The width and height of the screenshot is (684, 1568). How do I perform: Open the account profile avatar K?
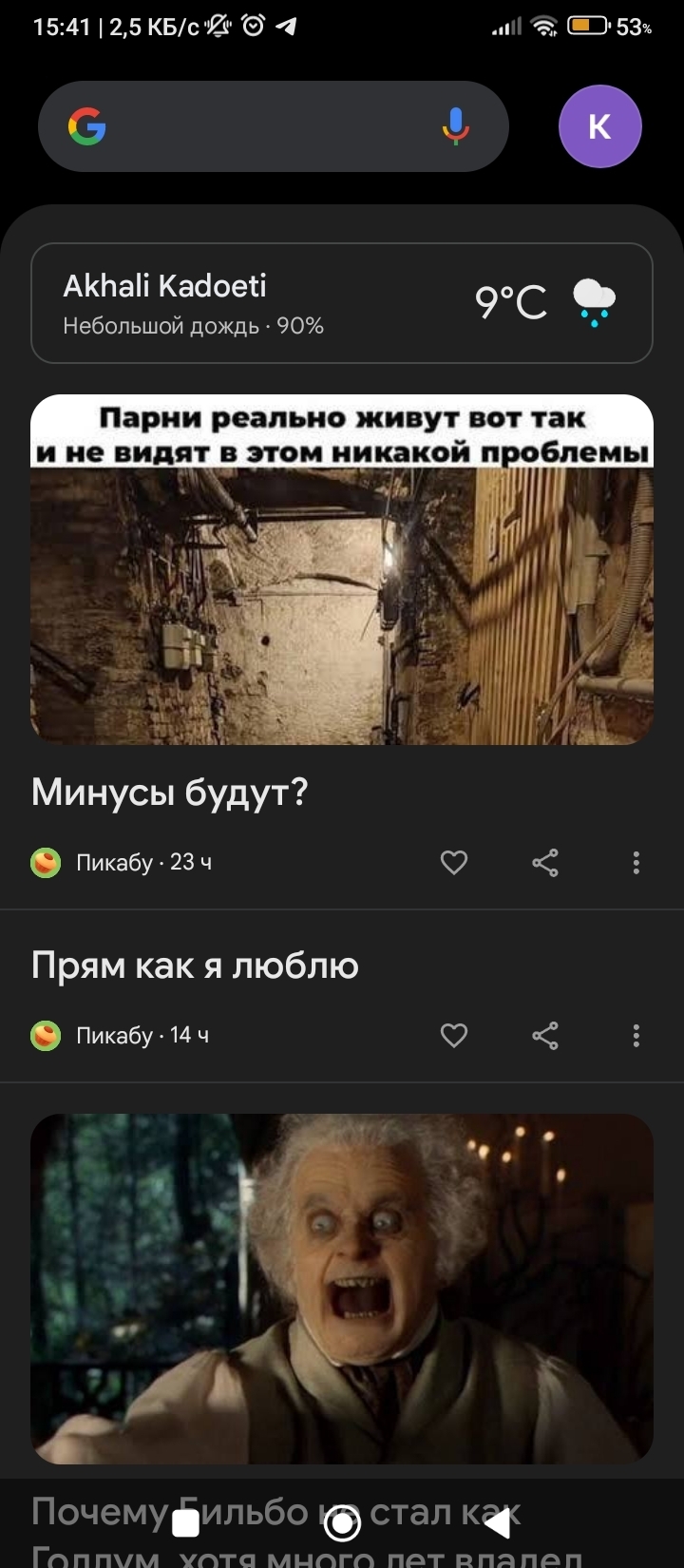(599, 126)
